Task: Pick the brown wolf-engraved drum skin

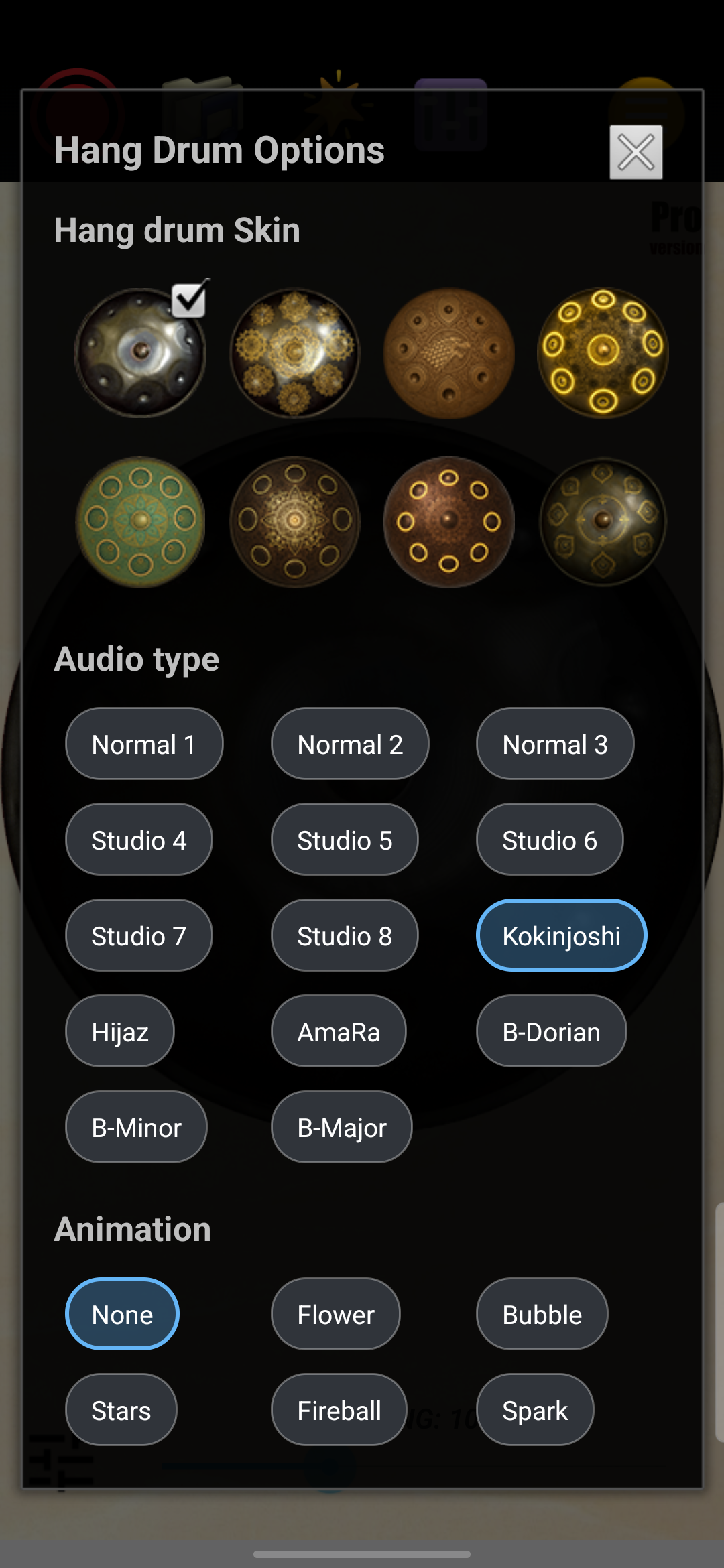Action: pyautogui.click(x=448, y=353)
